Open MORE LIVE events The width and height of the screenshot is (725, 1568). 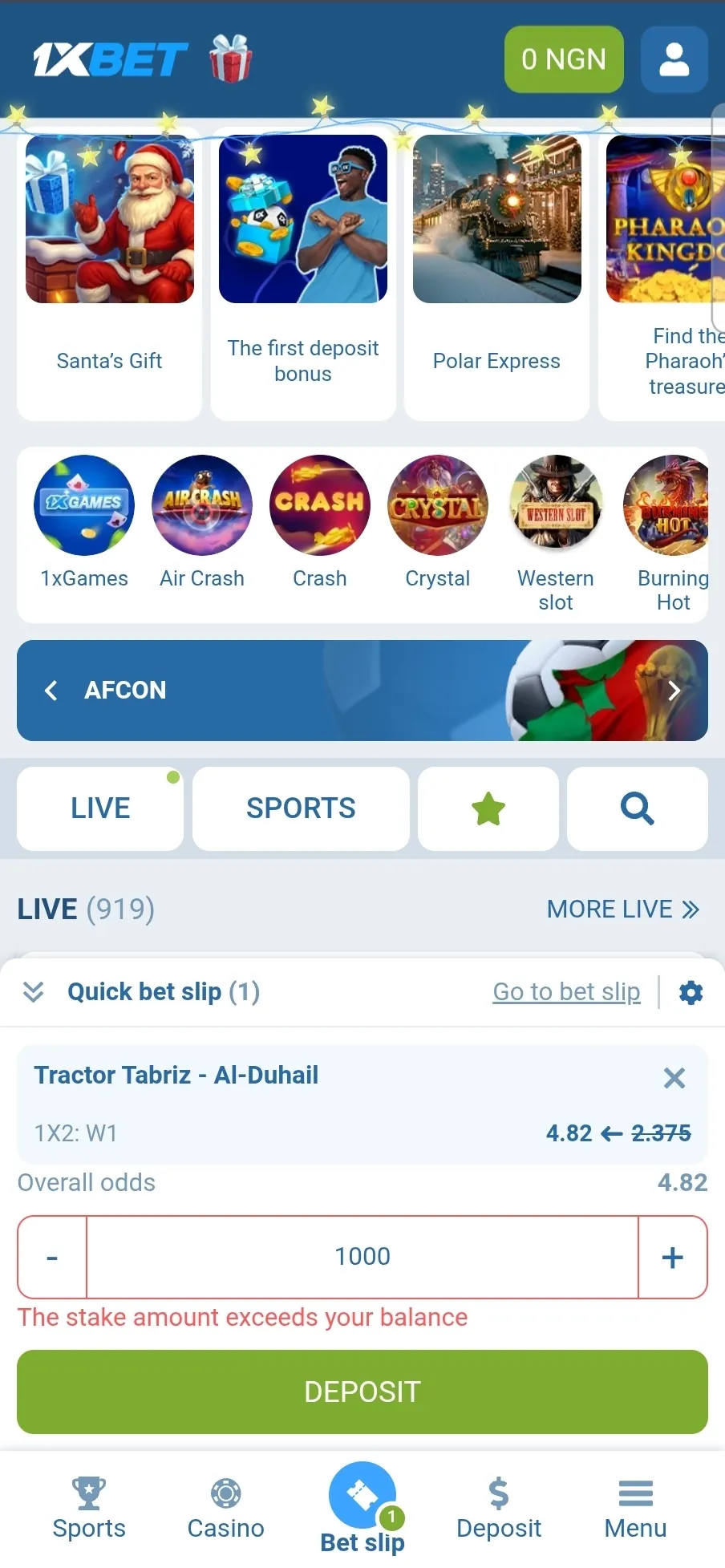623,909
